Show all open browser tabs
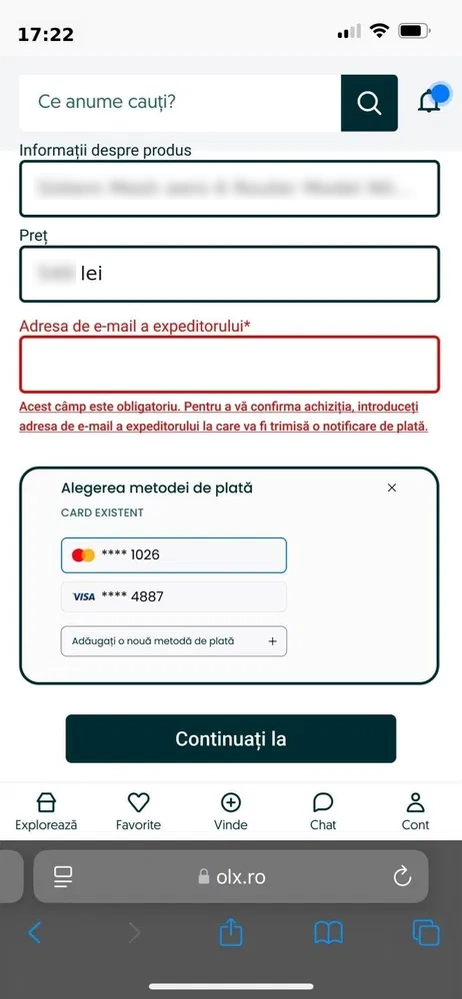 click(426, 933)
